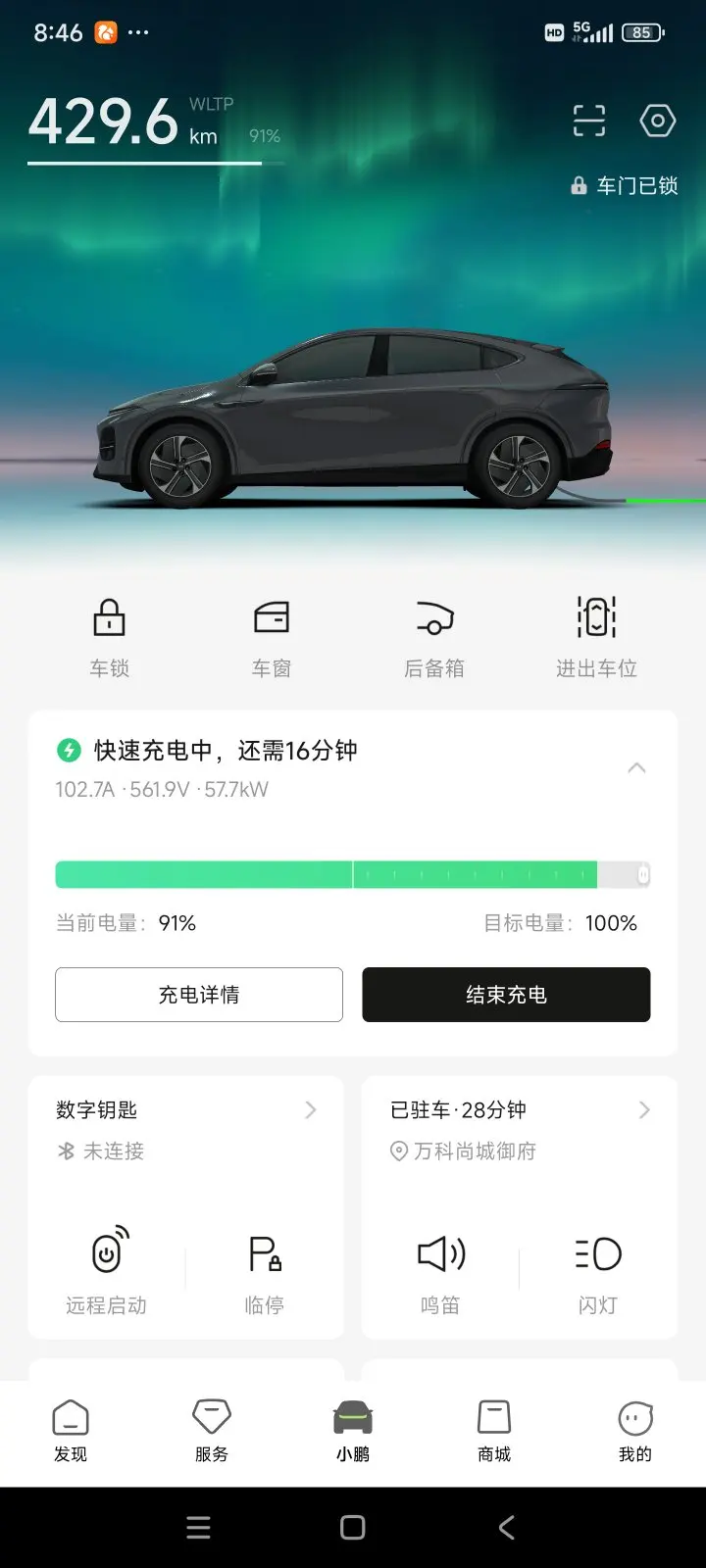Switch to the 发现 tab

pyautogui.click(x=71, y=1432)
